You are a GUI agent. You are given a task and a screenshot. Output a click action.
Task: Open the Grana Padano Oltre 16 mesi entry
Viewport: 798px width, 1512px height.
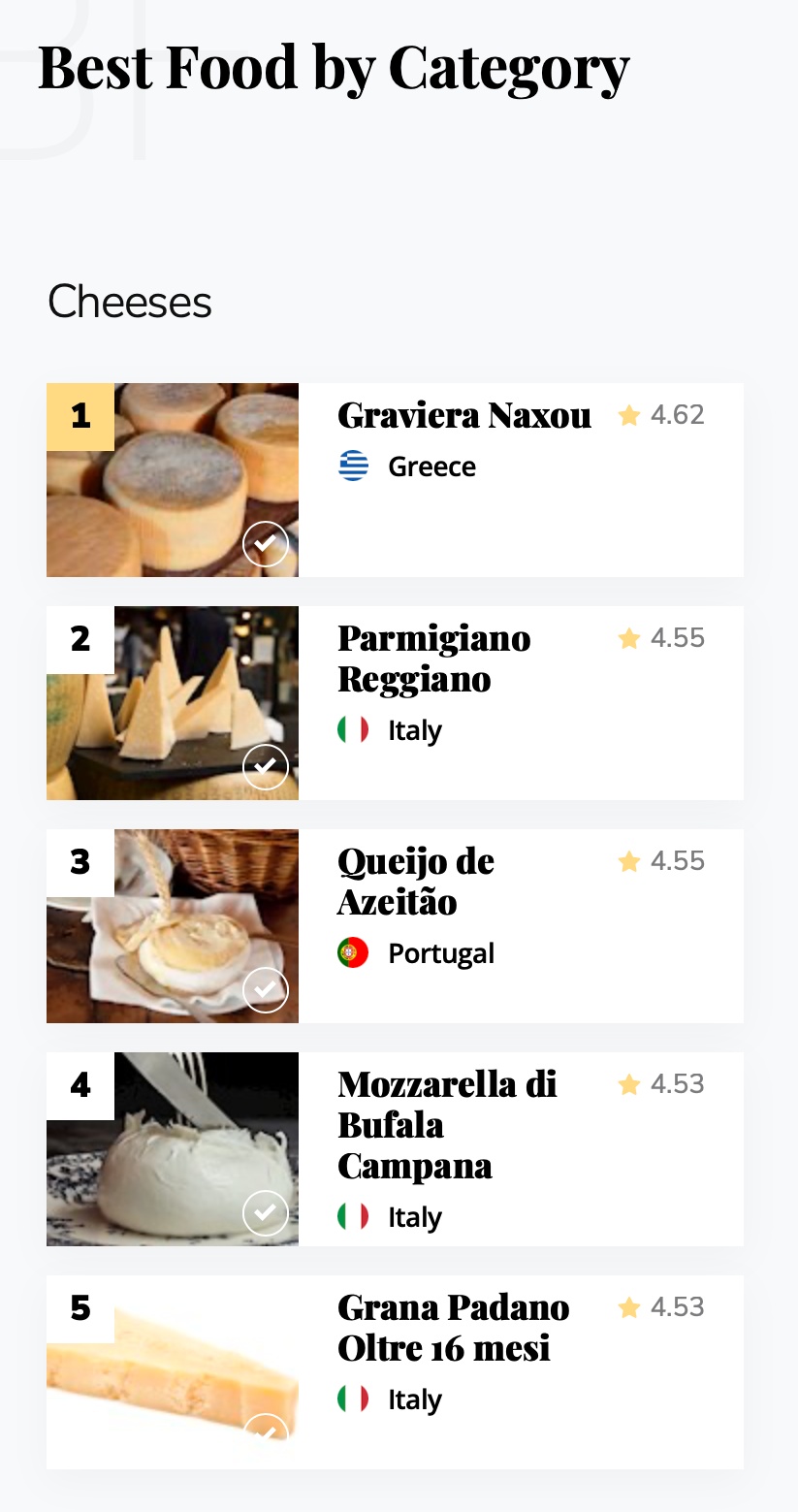point(453,1327)
